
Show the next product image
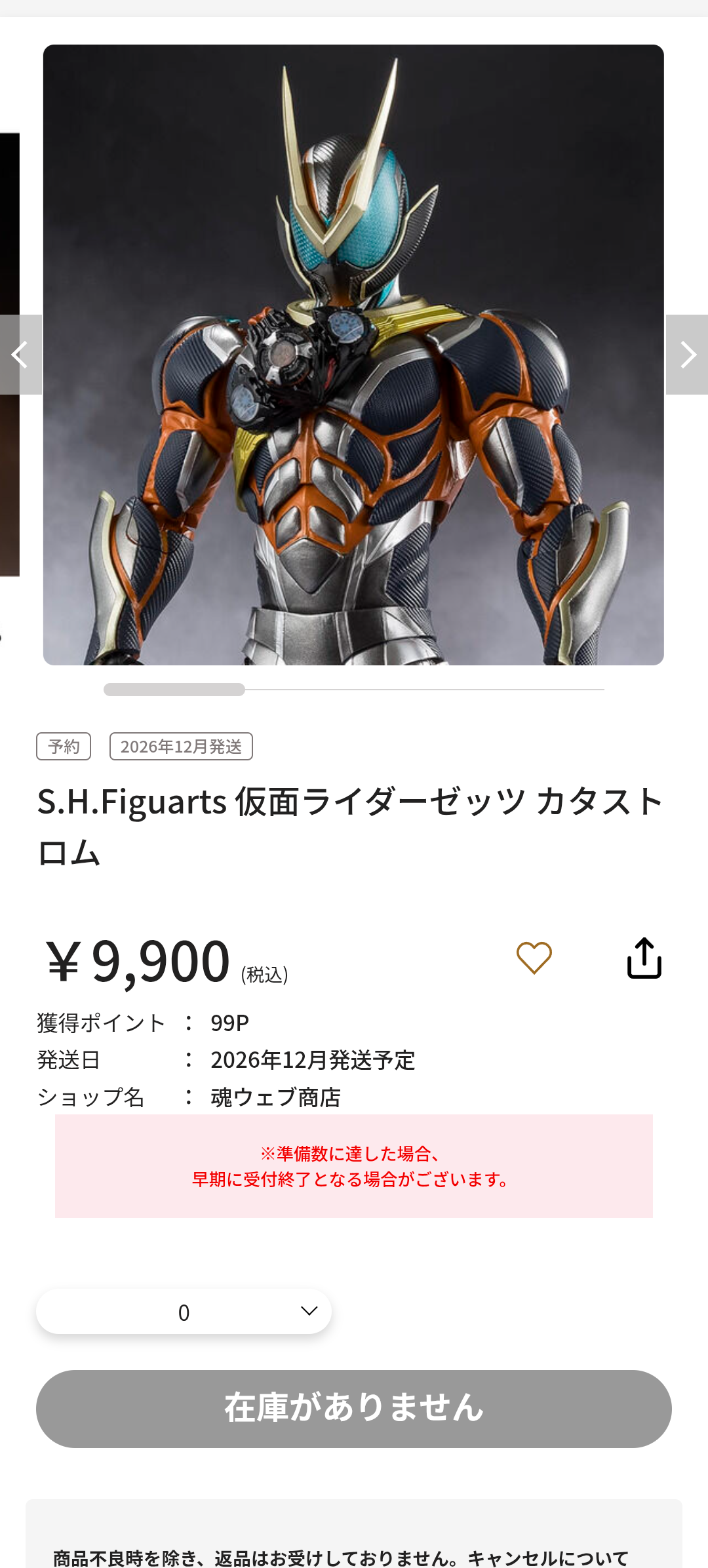point(687,355)
